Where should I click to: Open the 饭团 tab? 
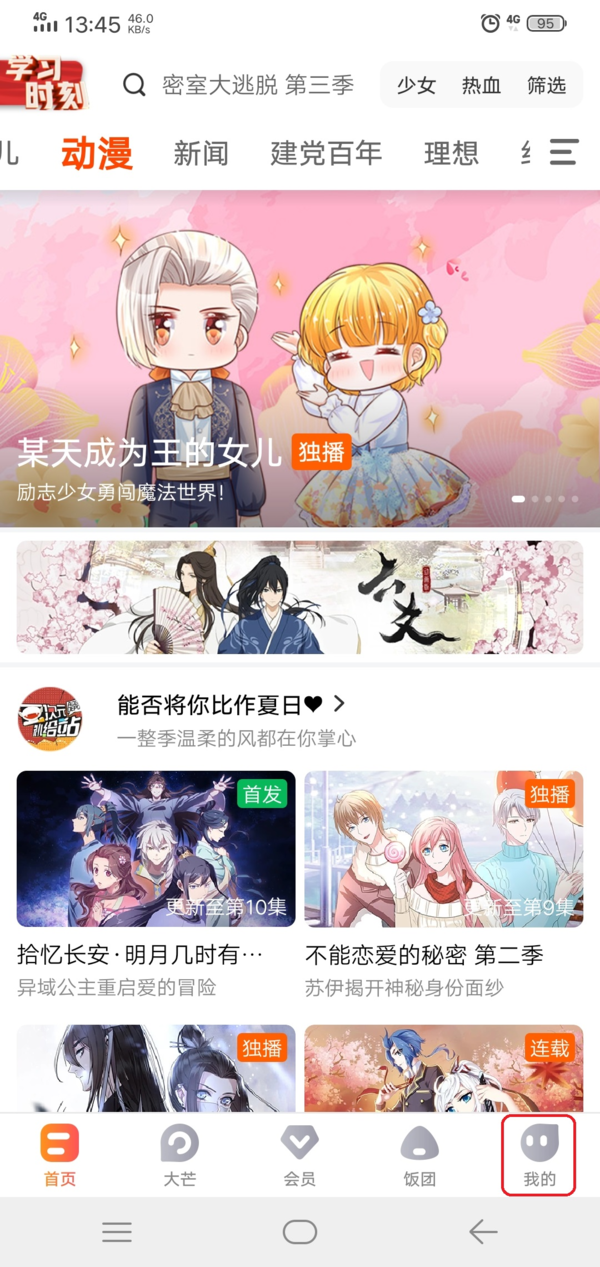(420, 1155)
